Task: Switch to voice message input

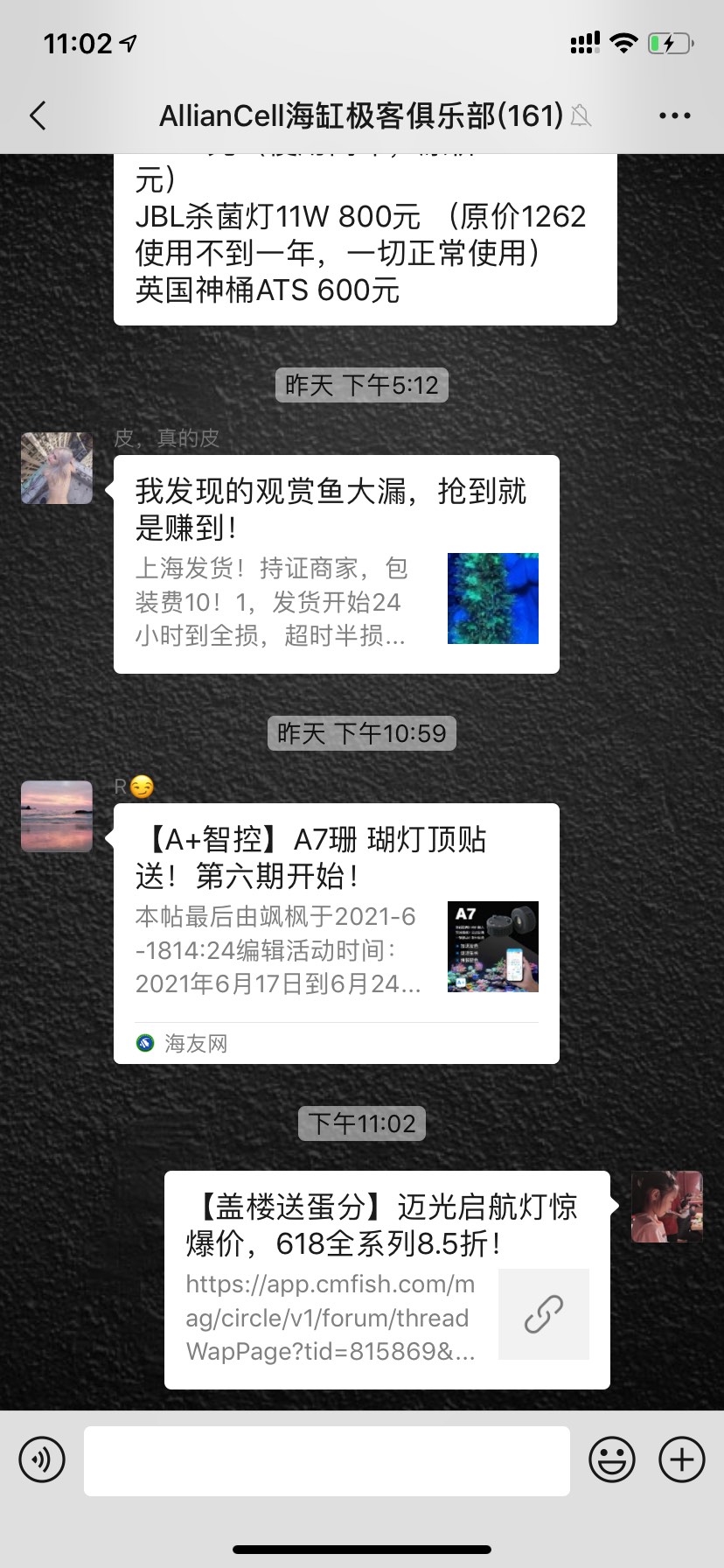Action: 42,1459
